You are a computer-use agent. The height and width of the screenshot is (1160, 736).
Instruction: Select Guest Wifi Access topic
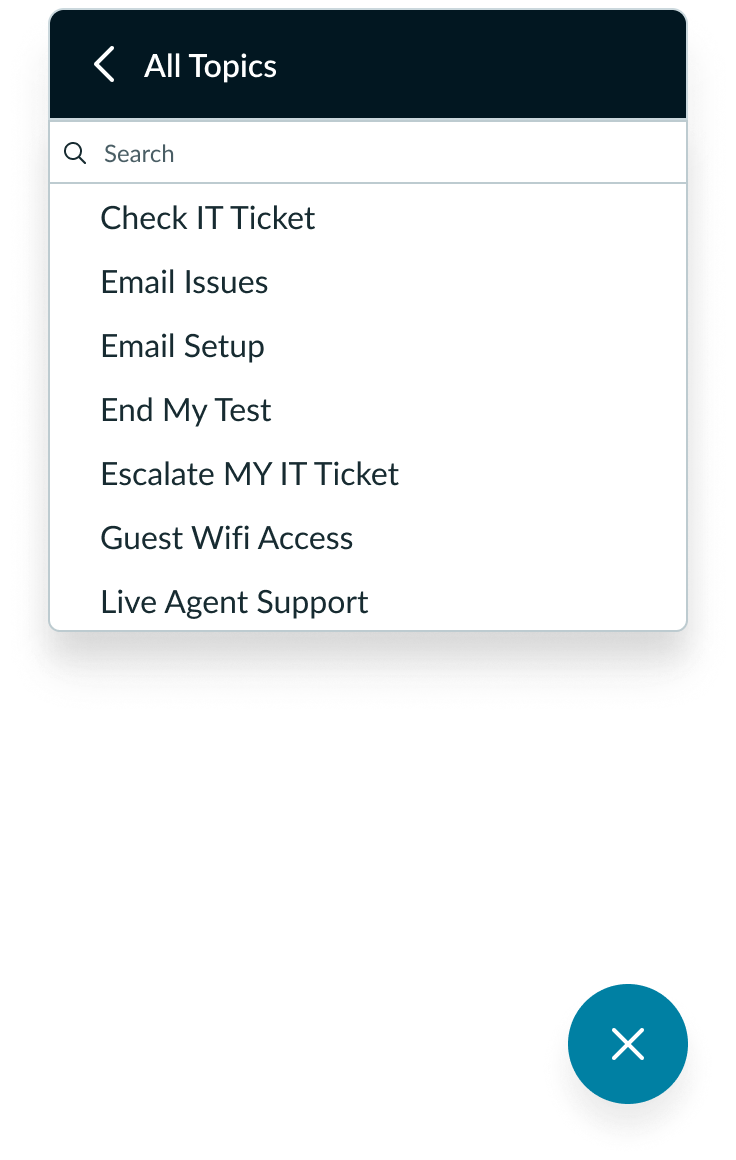pyautogui.click(x=226, y=538)
